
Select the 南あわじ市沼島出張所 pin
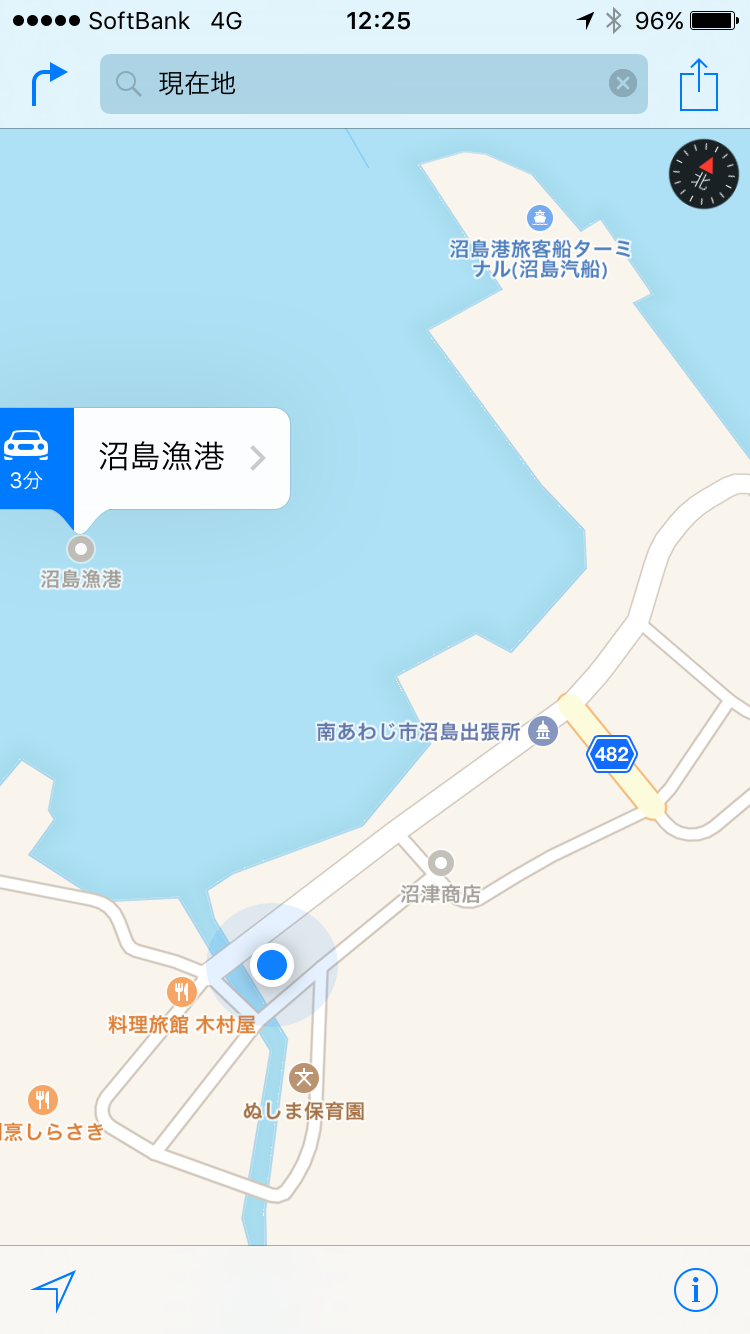(543, 731)
